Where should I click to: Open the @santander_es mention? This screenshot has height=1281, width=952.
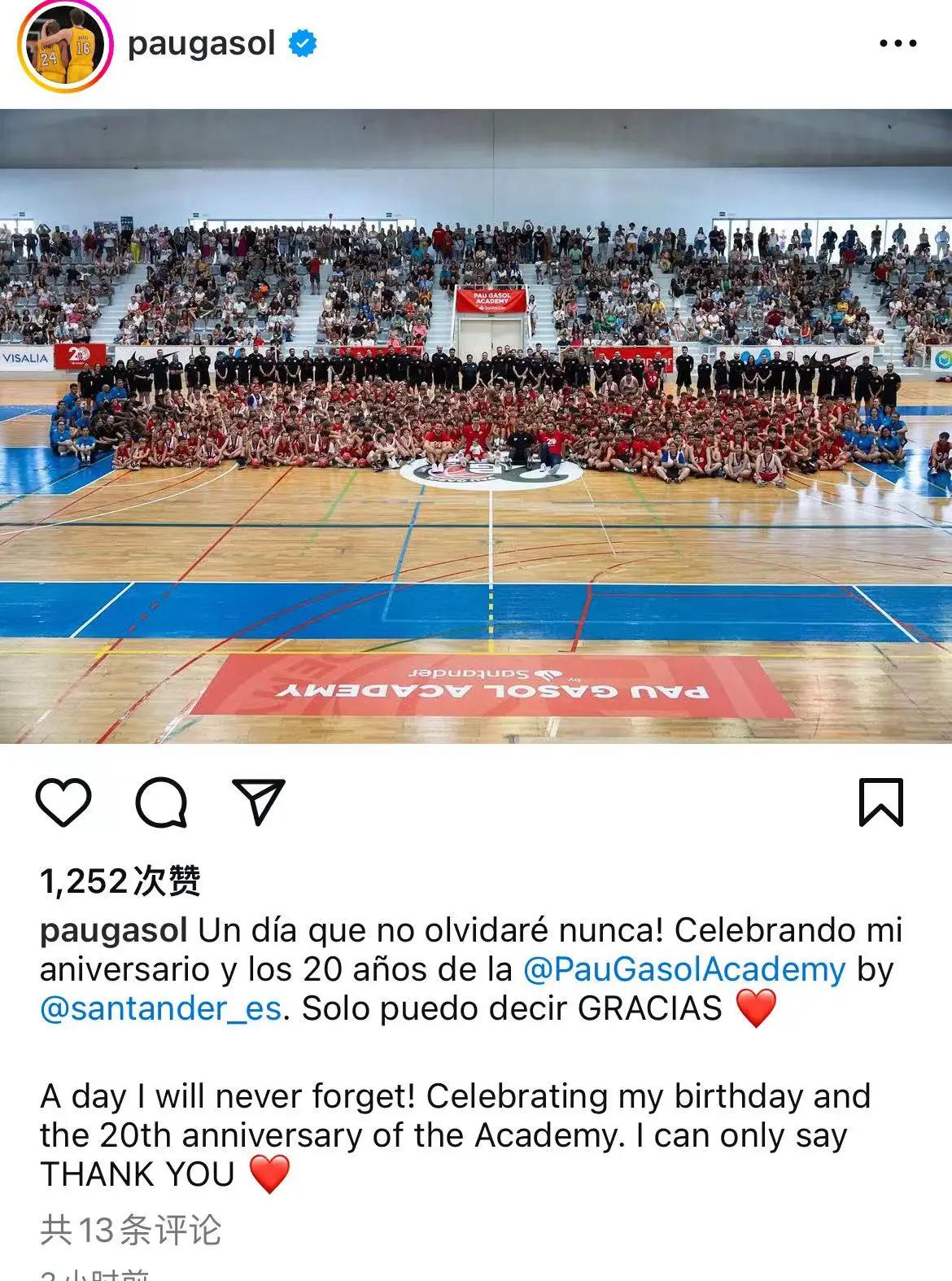(x=161, y=1008)
